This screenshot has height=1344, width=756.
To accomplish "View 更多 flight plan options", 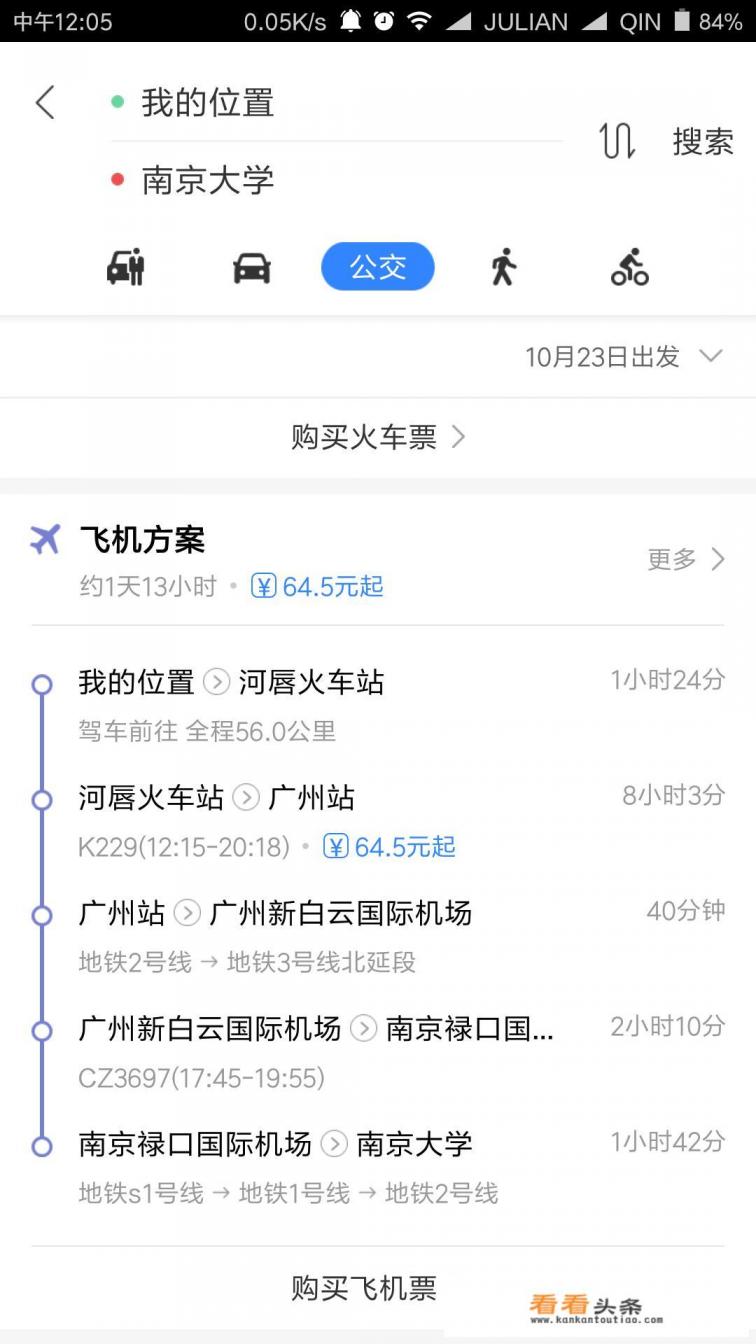I will (x=685, y=559).
